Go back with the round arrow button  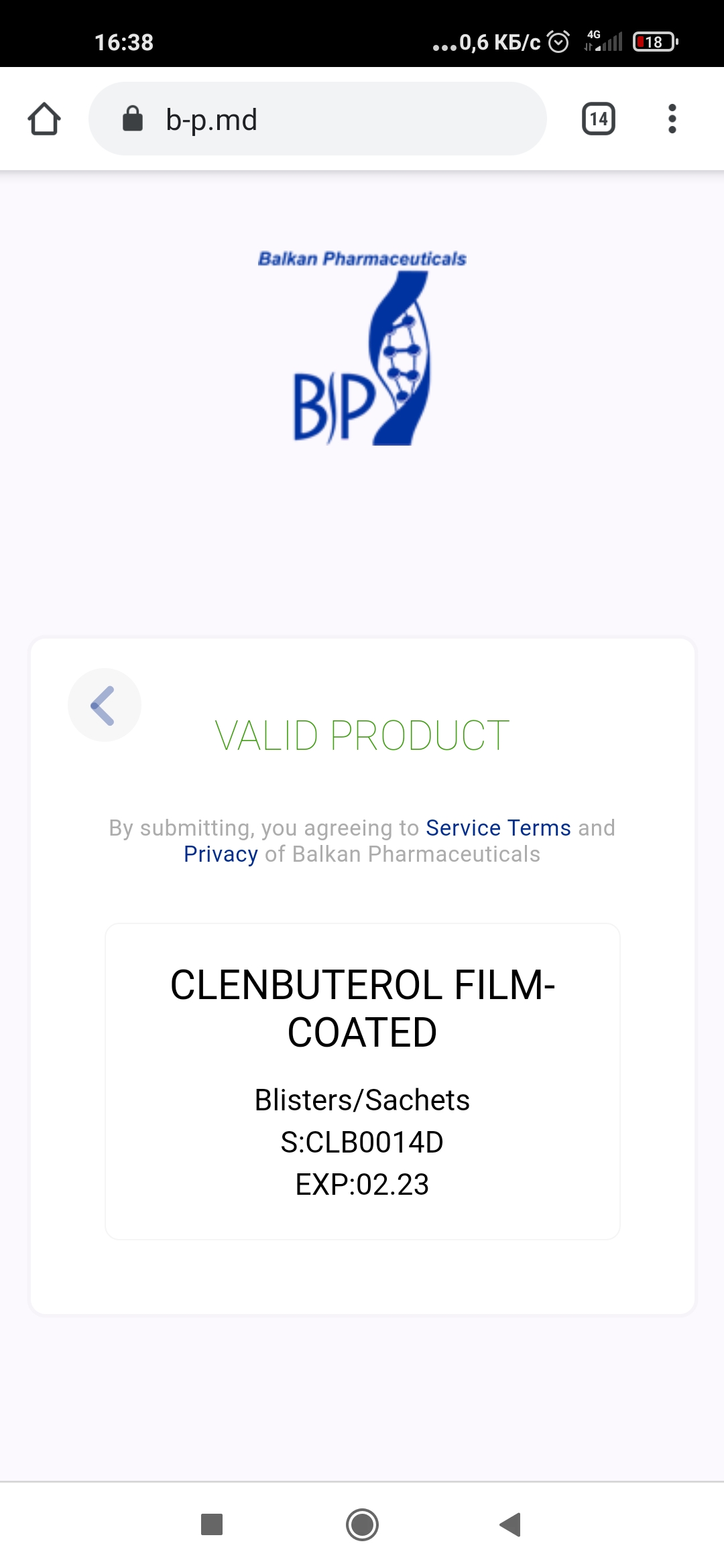(104, 705)
